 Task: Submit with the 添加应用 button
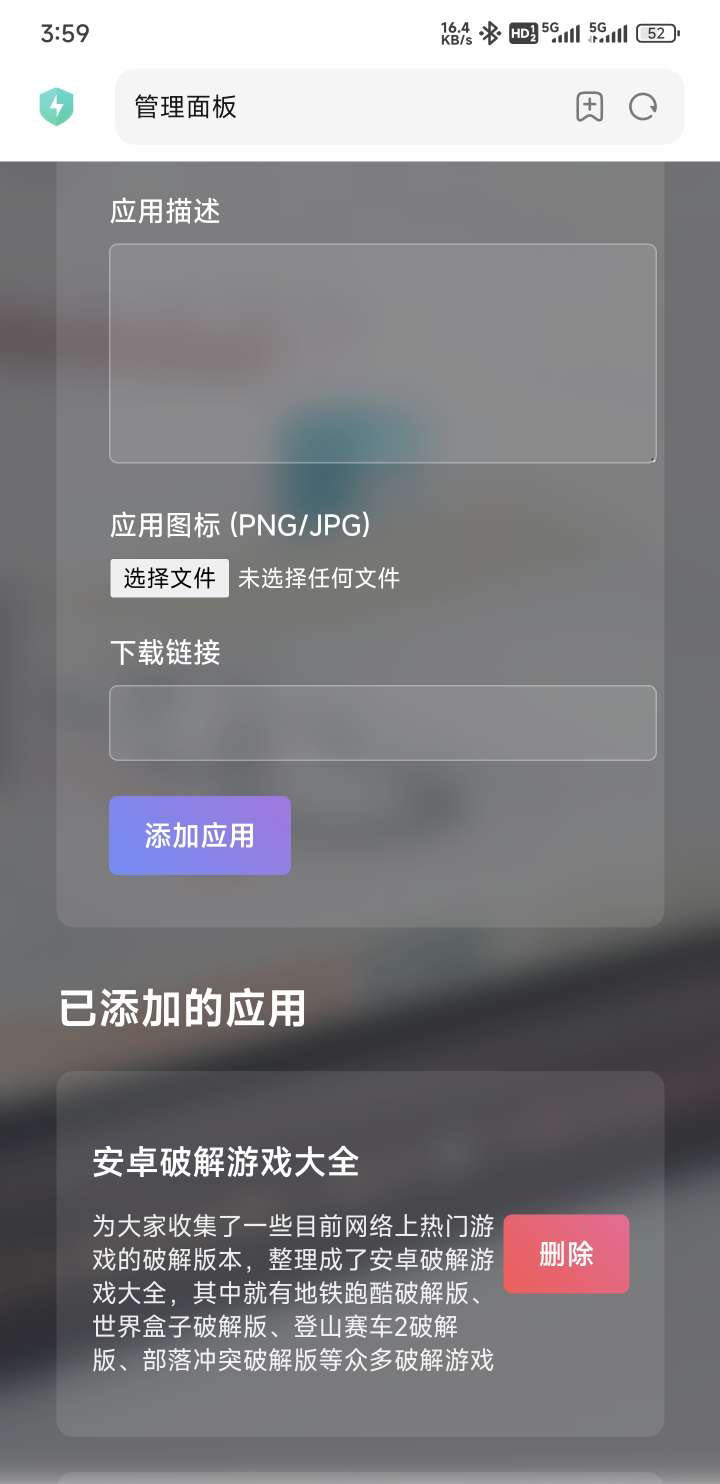click(200, 835)
